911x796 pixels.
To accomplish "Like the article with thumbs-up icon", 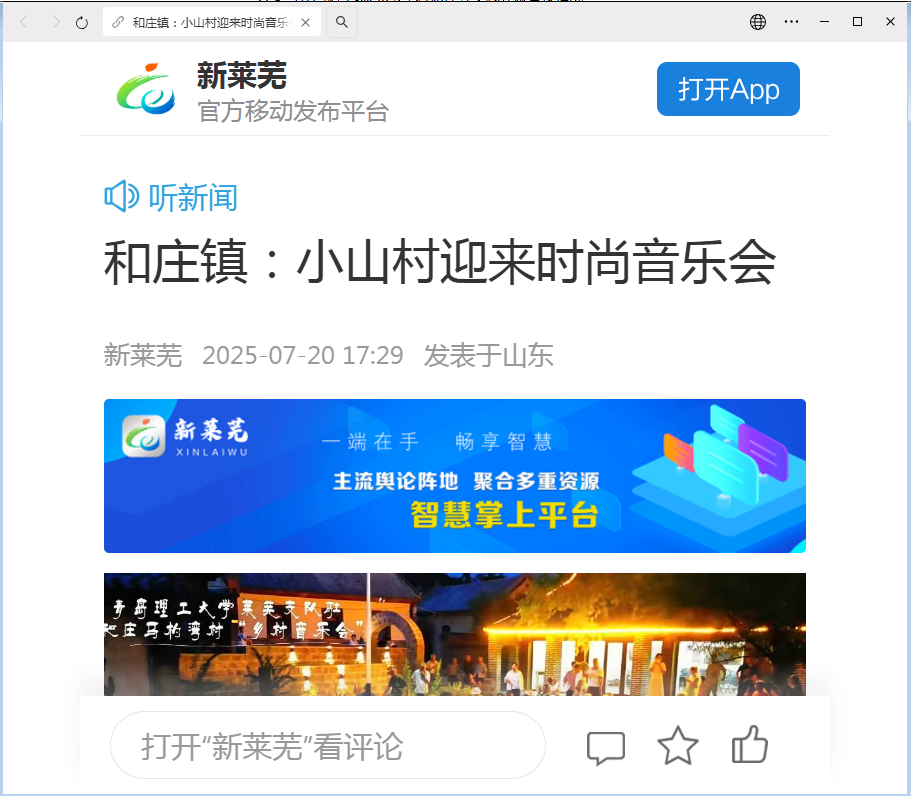I will (749, 746).
